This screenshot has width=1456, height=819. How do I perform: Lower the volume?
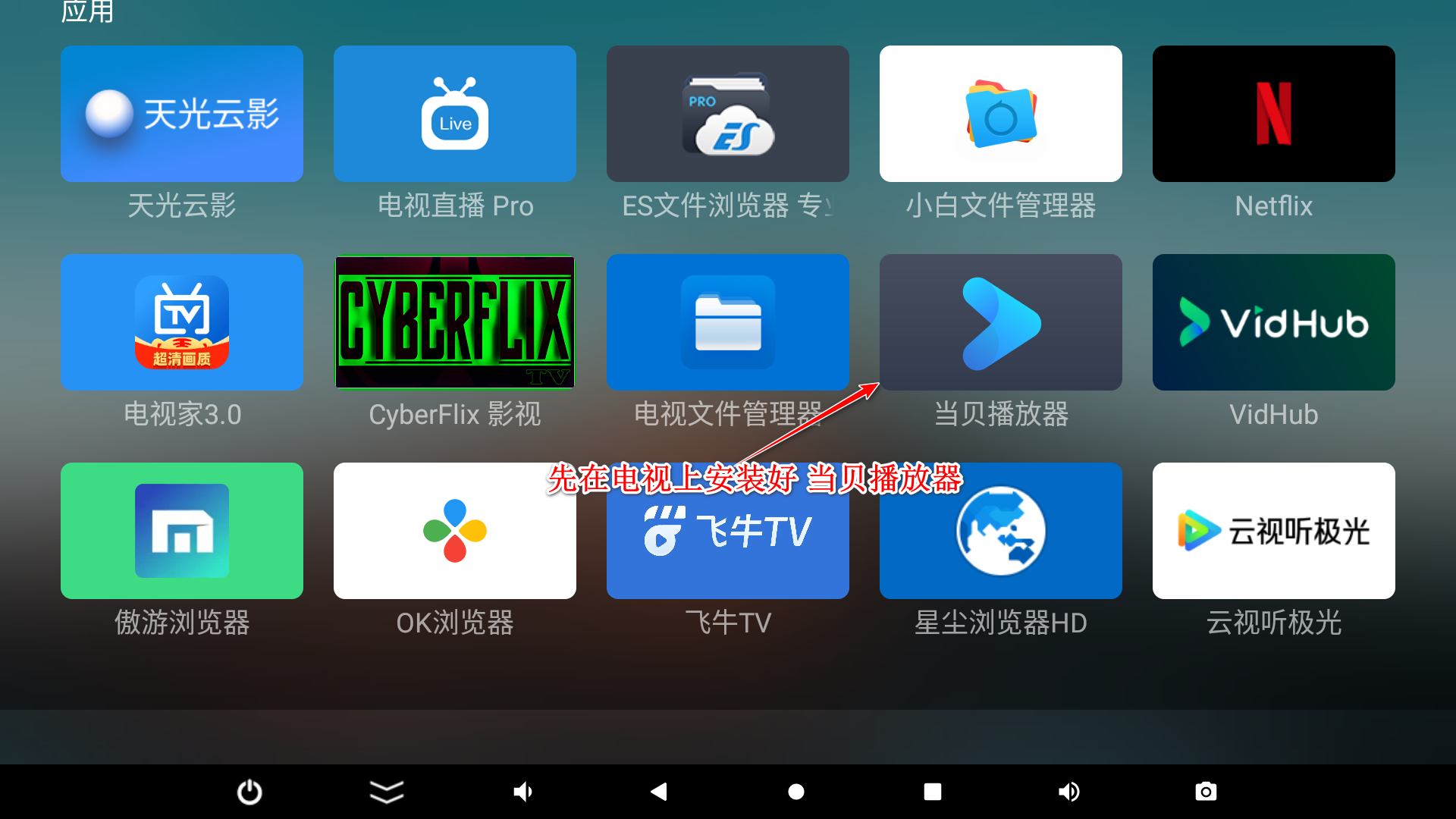point(522,792)
